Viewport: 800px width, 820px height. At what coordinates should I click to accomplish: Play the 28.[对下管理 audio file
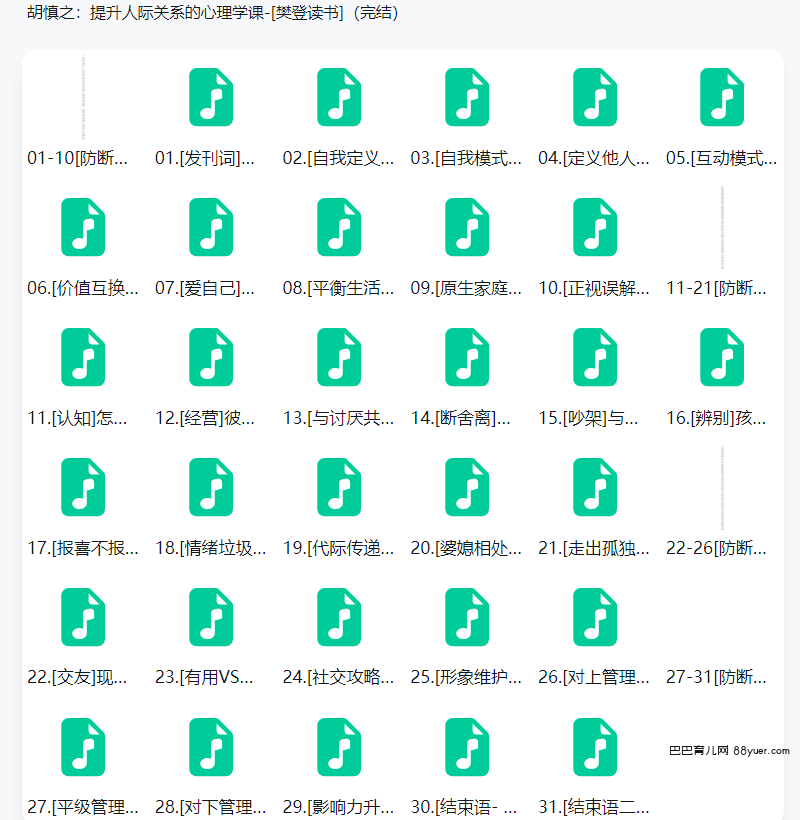coord(211,748)
